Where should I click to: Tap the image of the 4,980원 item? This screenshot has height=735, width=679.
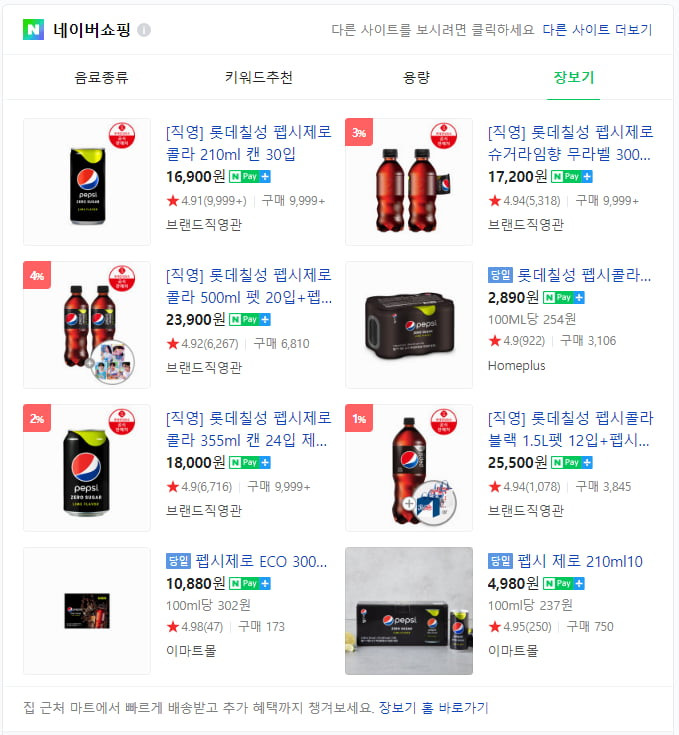409,611
